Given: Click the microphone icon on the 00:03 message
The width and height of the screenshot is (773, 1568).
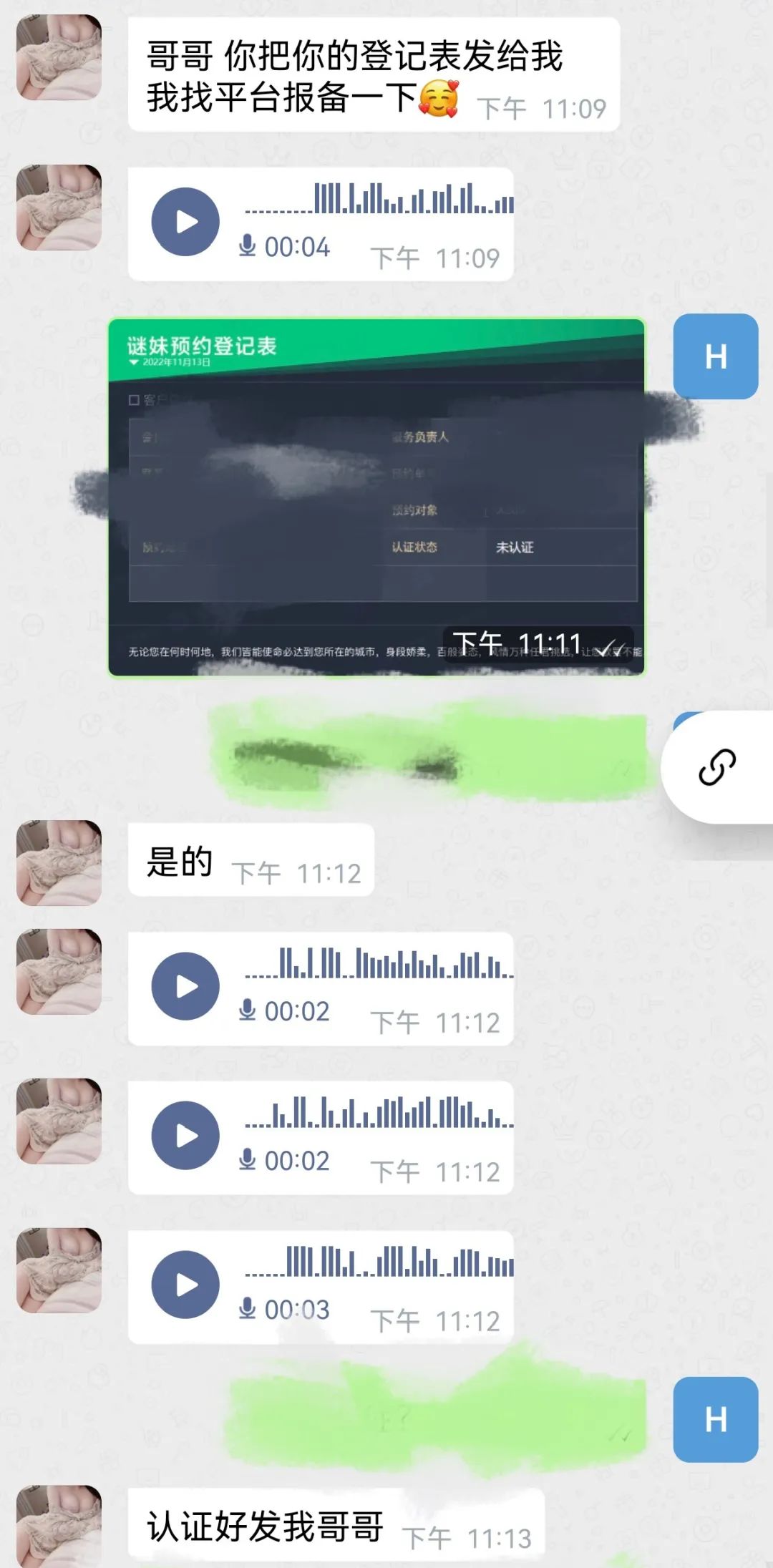Looking at the screenshot, I should (x=247, y=1310).
